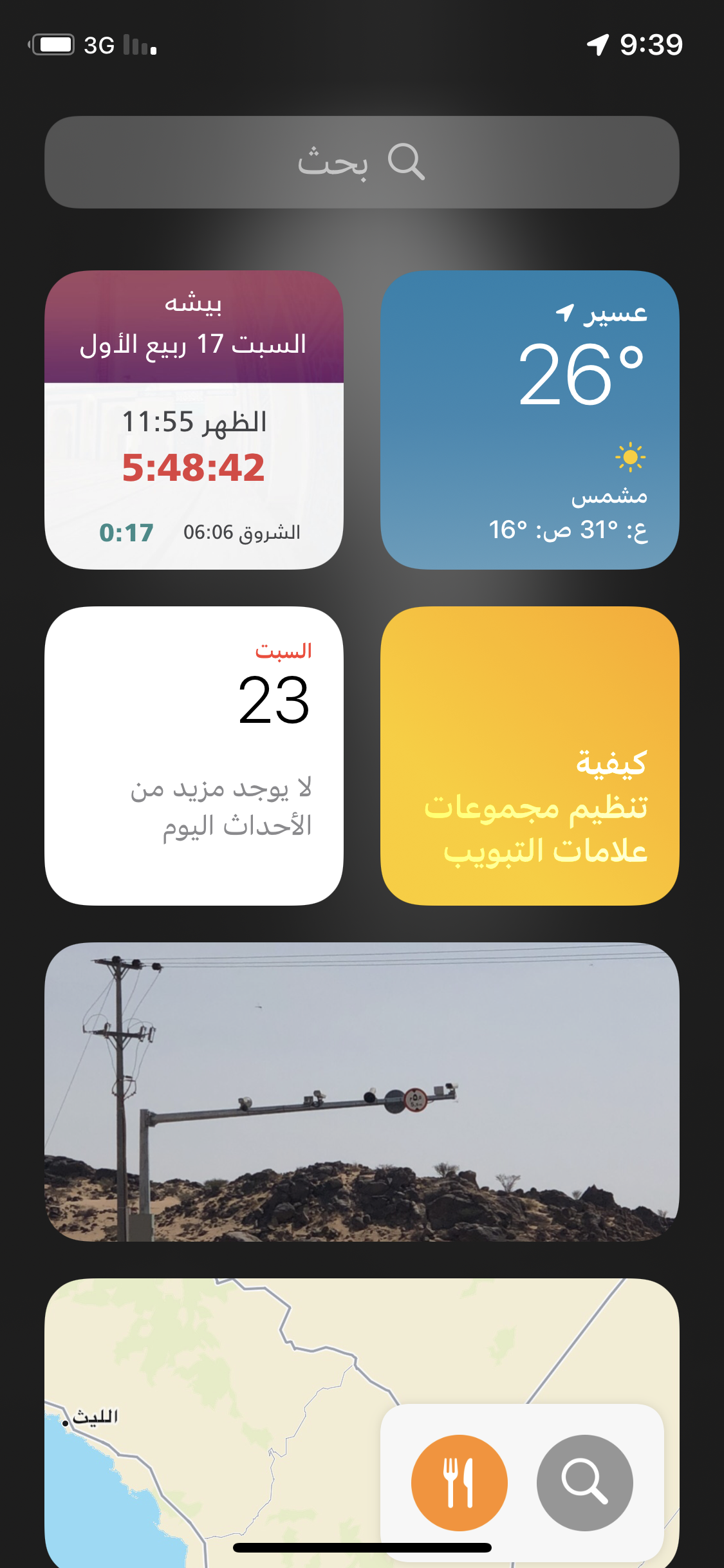Tap the orange restaurants fork-and-knife button
Image resolution: width=724 pixels, height=1568 pixels.
(x=459, y=1483)
